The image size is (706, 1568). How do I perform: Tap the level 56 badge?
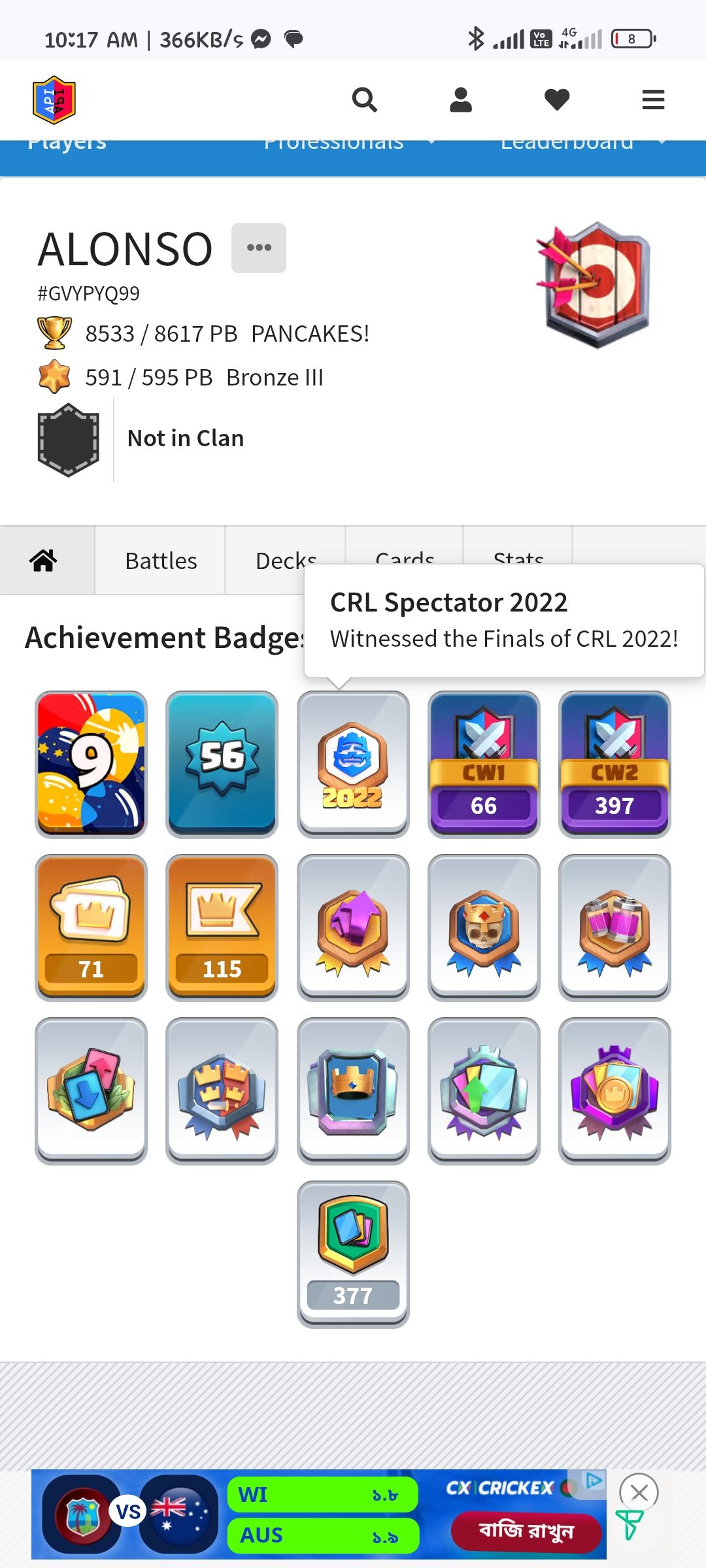[222, 764]
